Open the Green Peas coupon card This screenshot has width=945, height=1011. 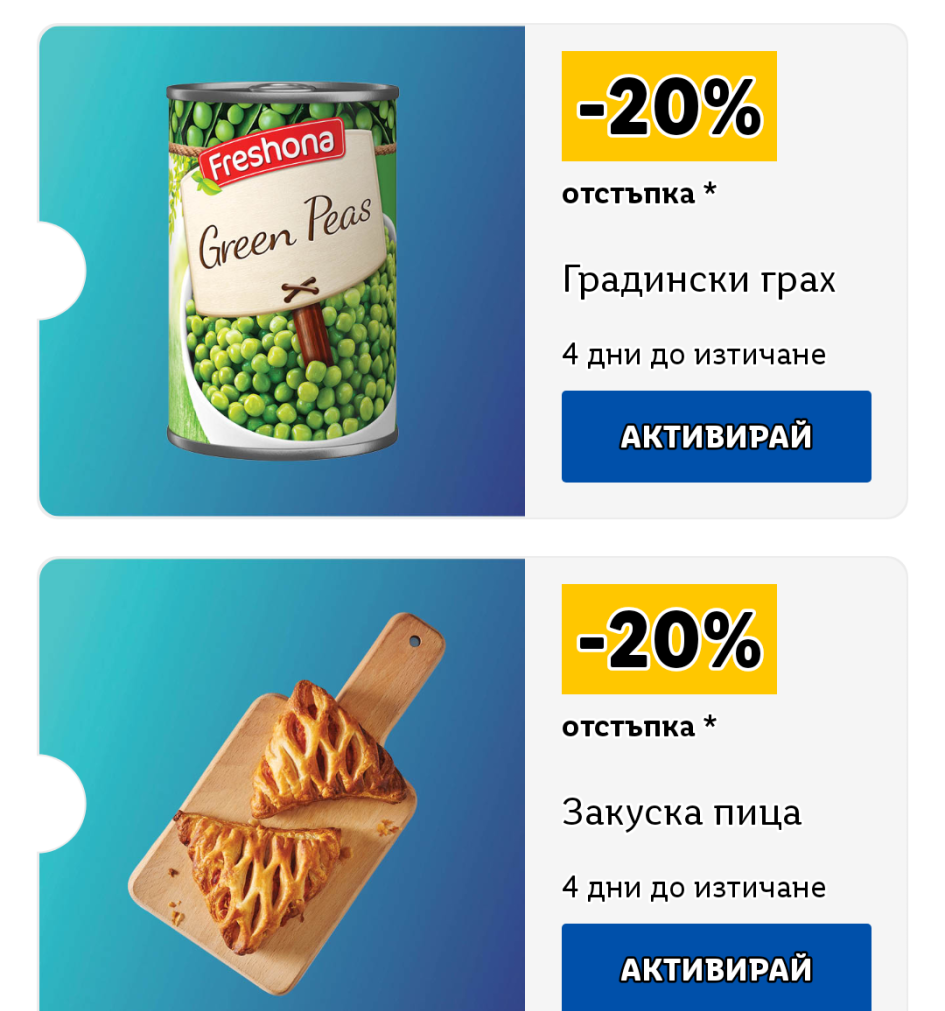pyautogui.click(x=282, y=271)
